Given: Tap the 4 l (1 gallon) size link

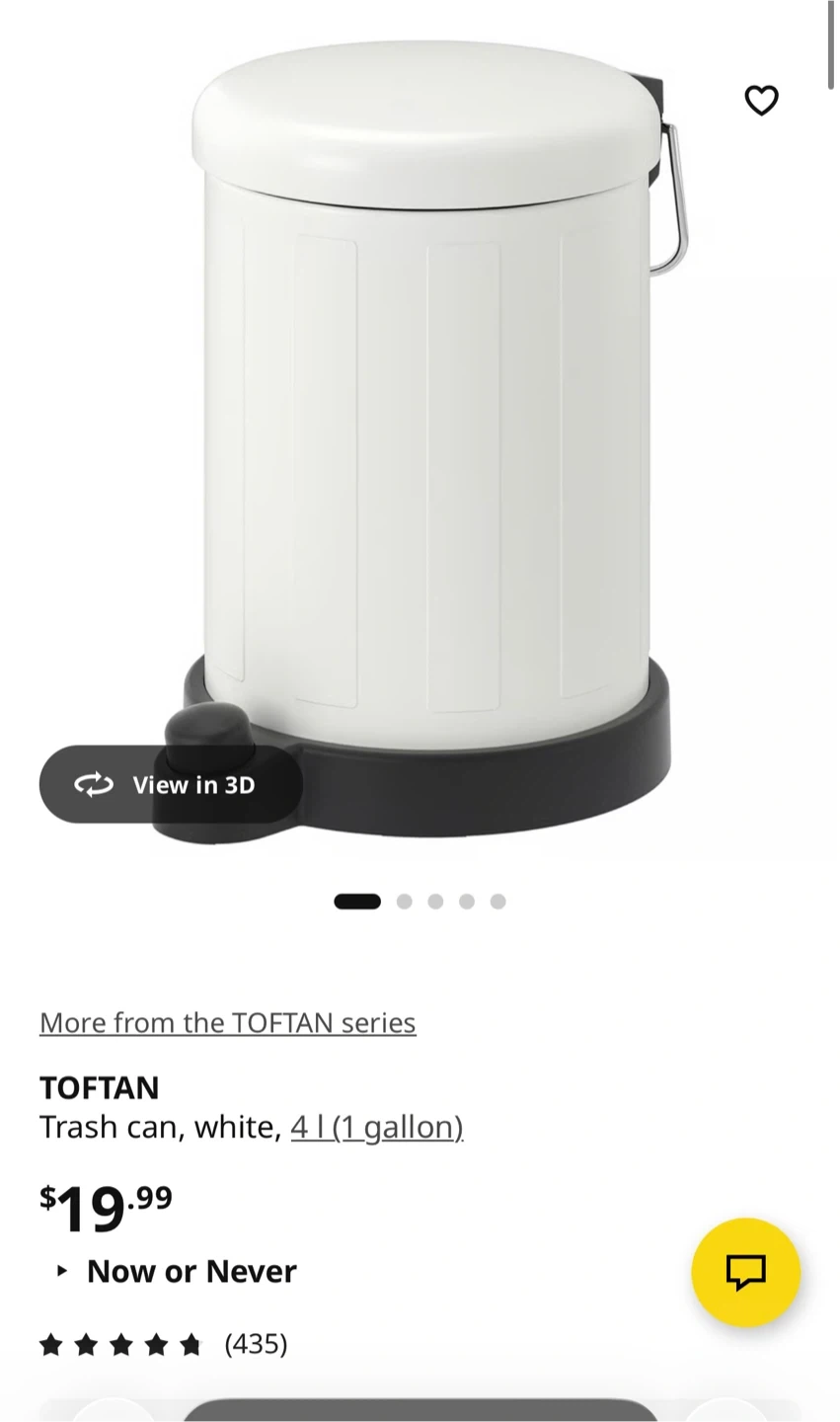Looking at the screenshot, I should coord(377,1127).
